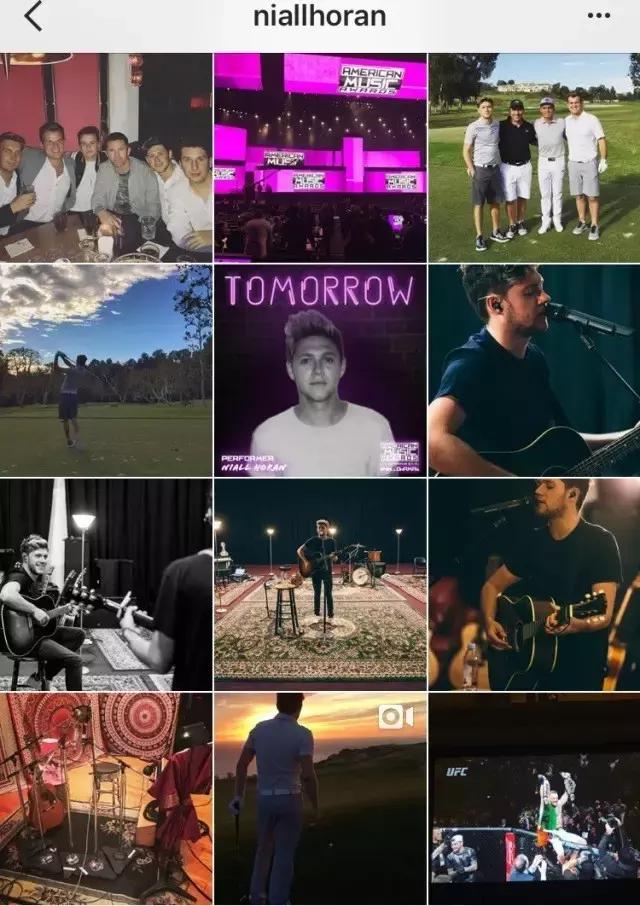Screen dimensions: 640x906
Task: Open the UFC big-screen photo post
Action: coord(534,798)
